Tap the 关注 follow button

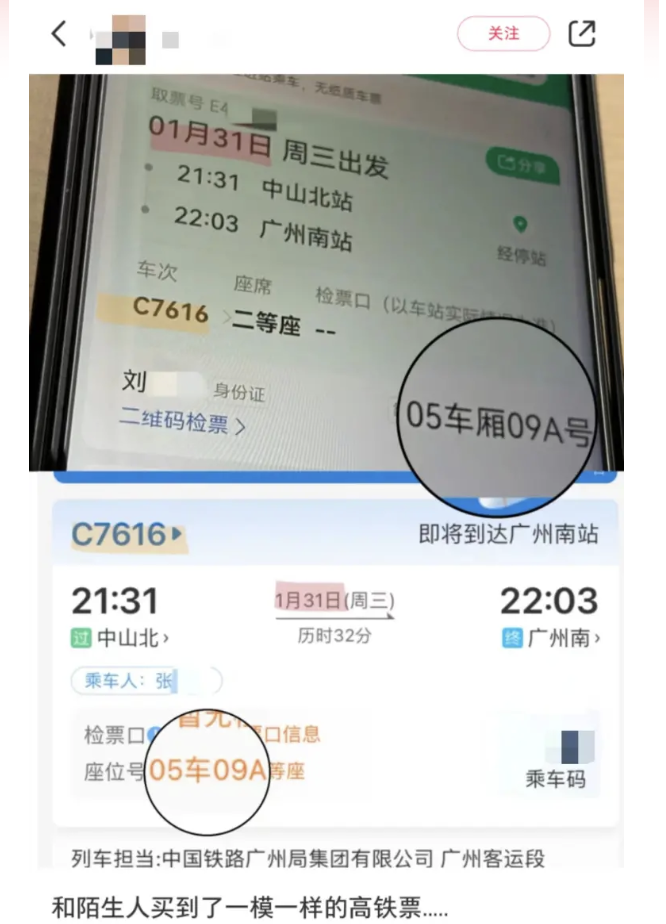503,33
